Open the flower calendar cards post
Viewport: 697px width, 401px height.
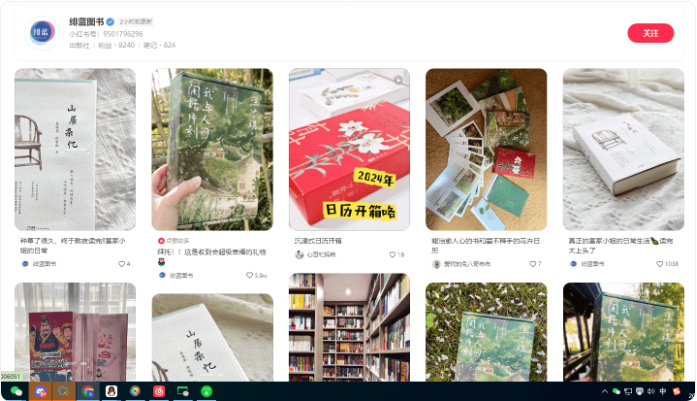click(x=486, y=150)
